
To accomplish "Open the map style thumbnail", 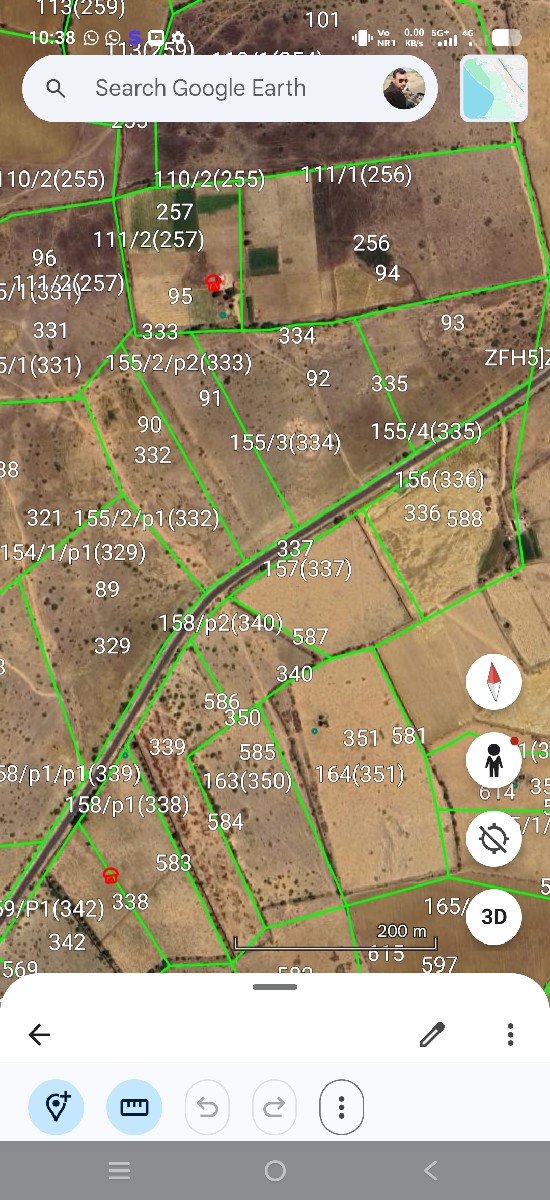I will [494, 89].
